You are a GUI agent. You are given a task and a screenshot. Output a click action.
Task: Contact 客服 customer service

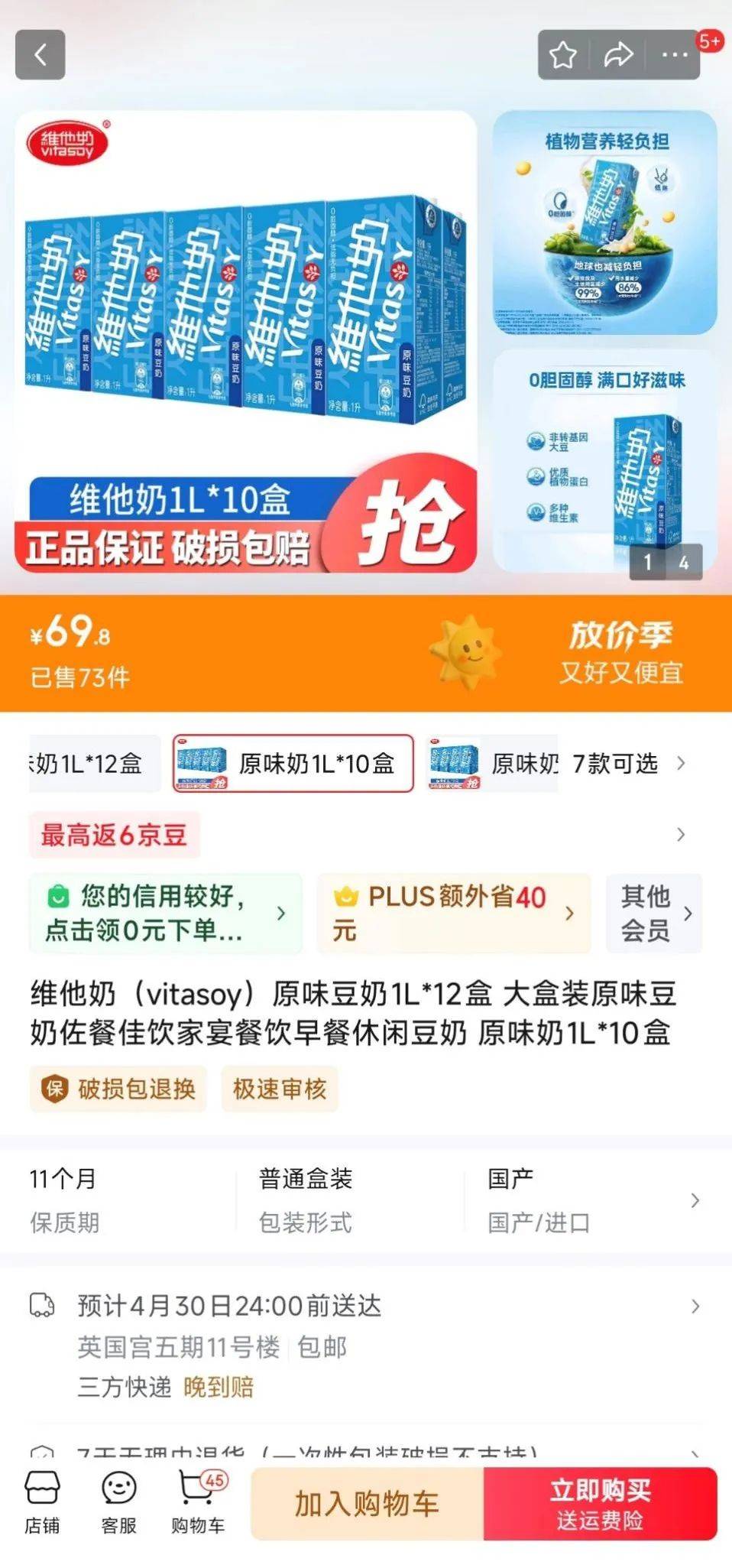point(119,1503)
